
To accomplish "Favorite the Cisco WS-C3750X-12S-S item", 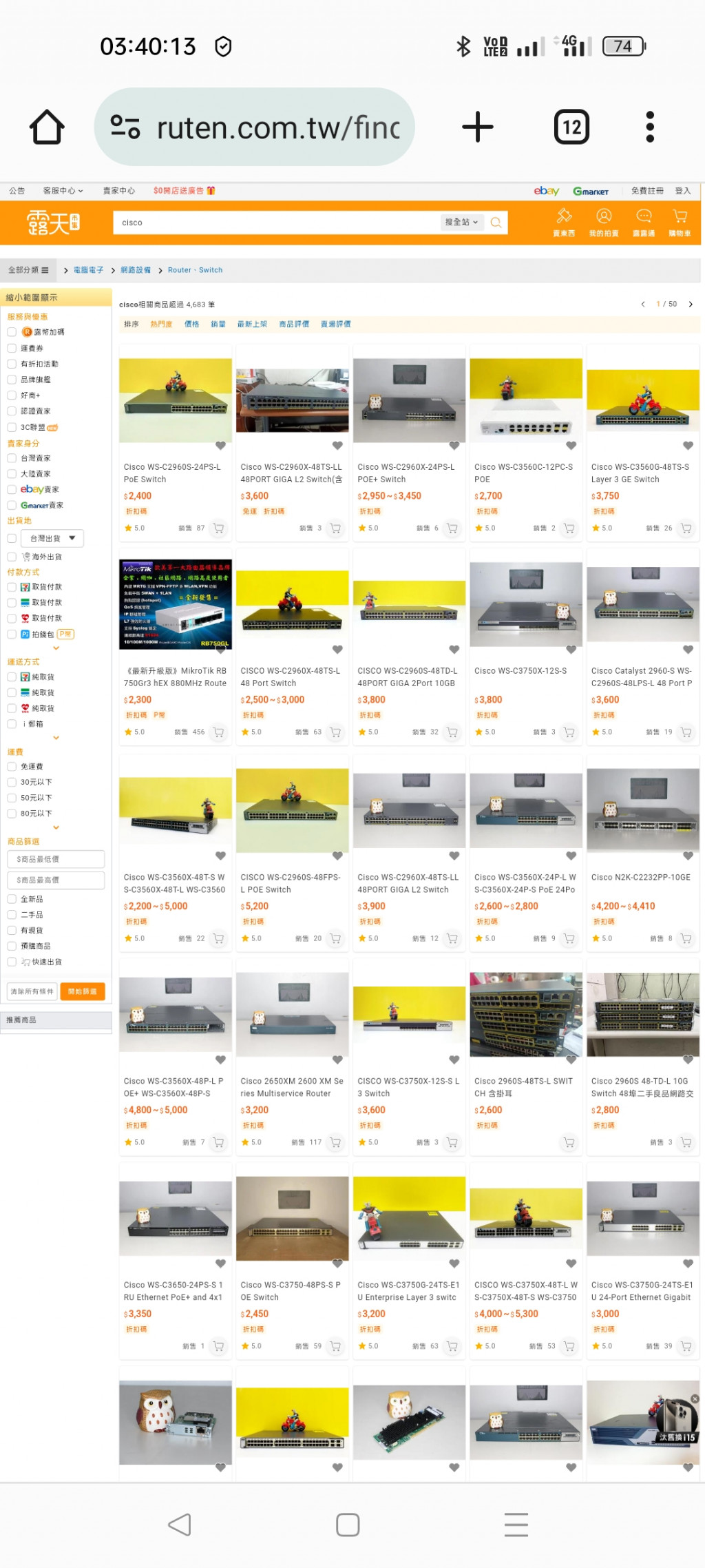I will [571, 650].
